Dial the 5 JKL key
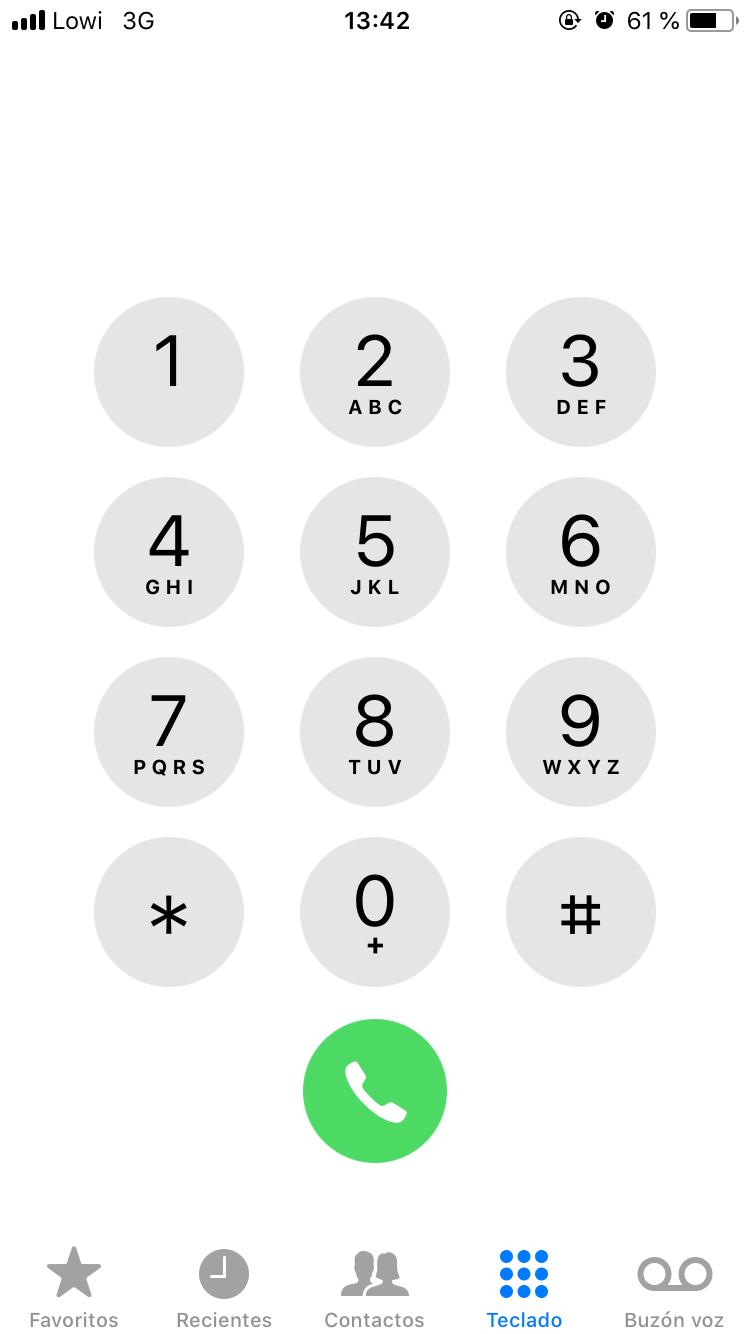 375,552
